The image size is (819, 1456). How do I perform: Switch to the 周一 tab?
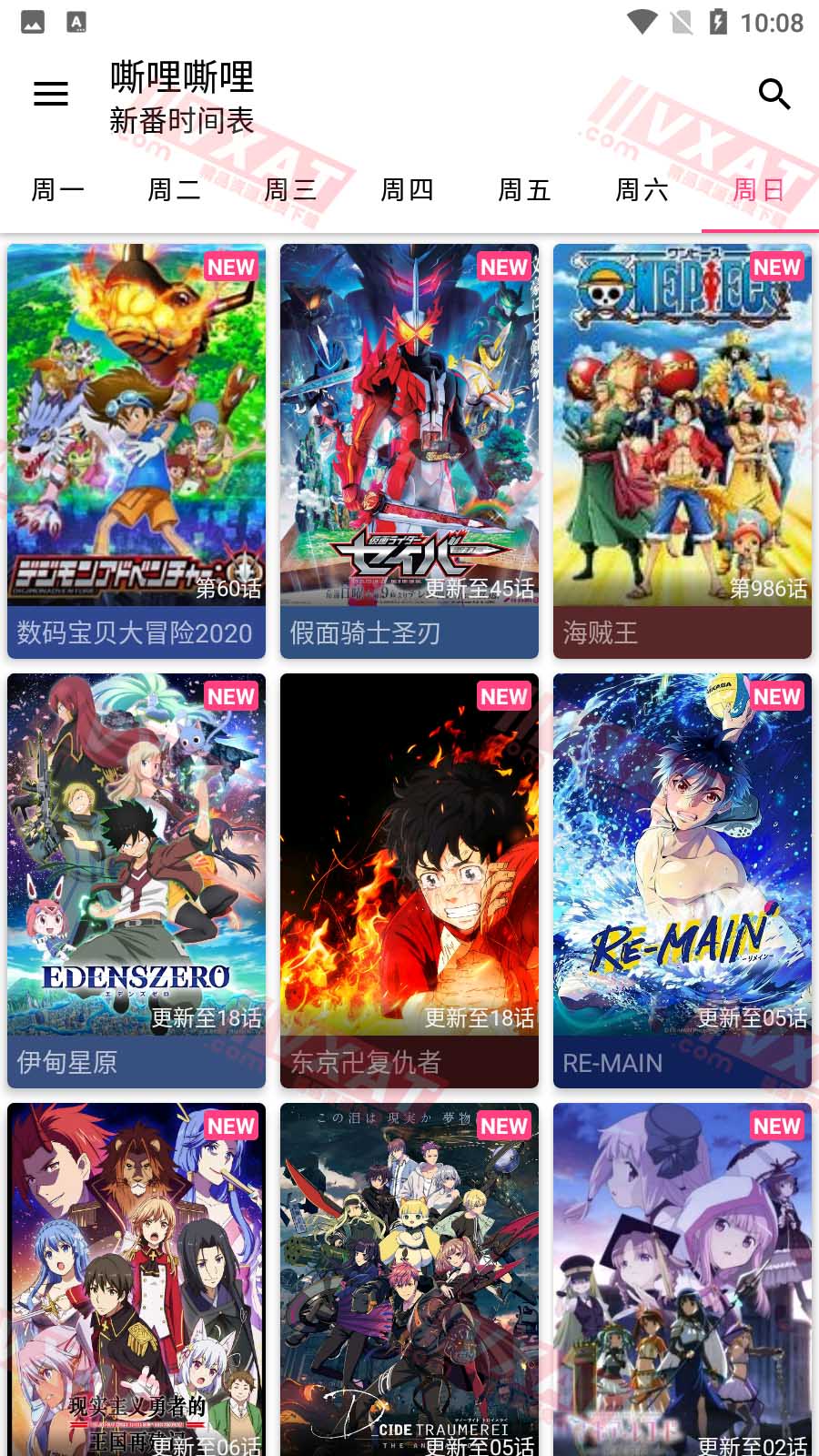point(58,189)
